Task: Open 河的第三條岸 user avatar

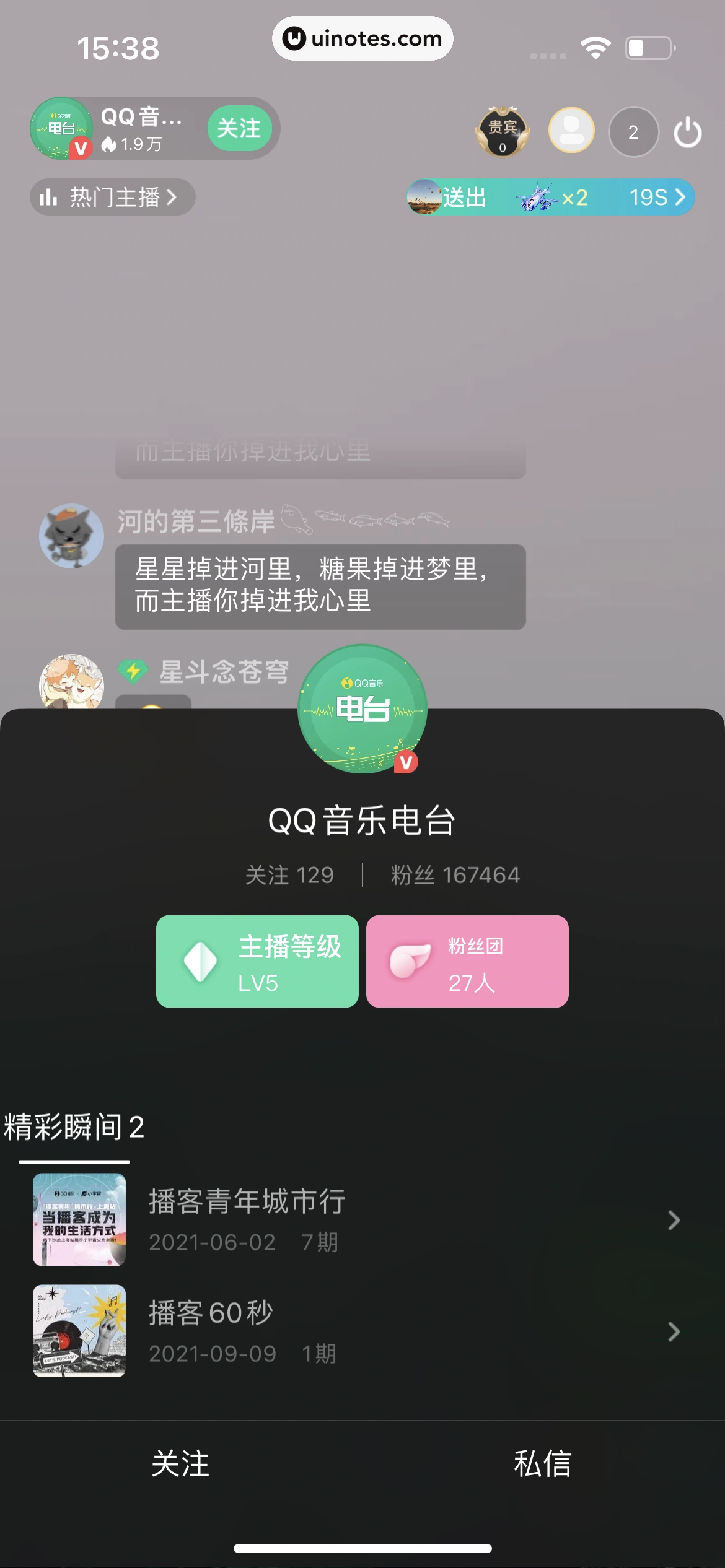Action: (71, 536)
